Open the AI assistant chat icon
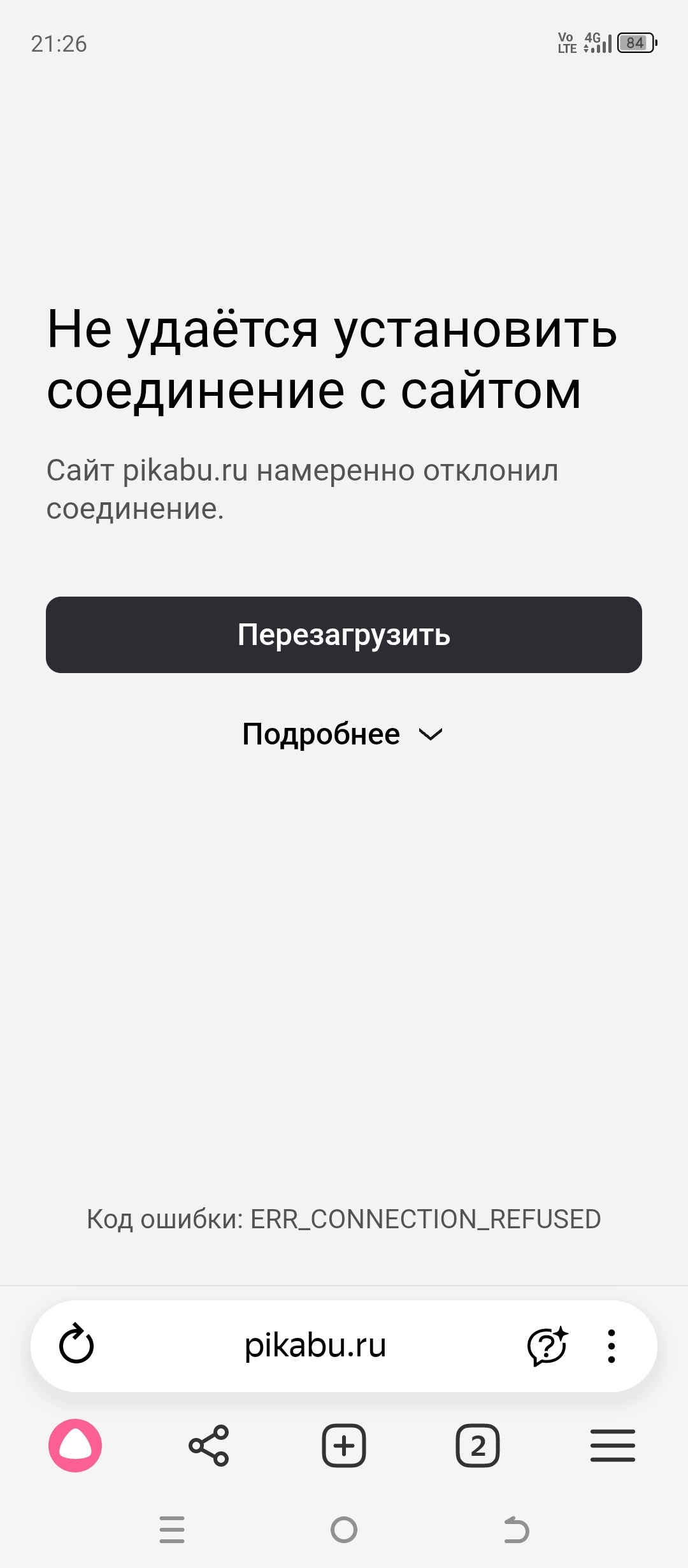The width and height of the screenshot is (688, 1568). 547,1345
